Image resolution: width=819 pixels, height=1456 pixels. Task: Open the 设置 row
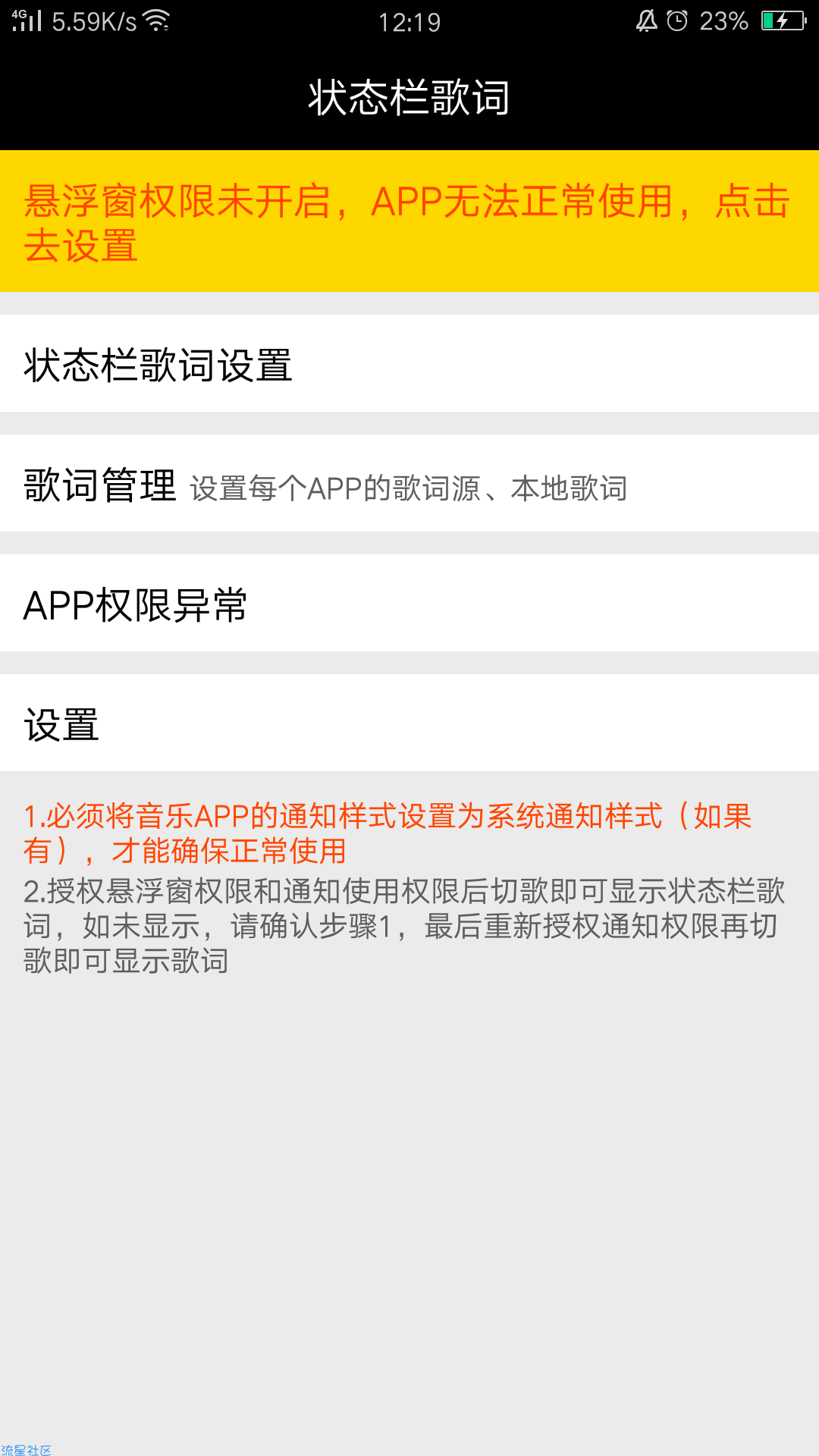click(409, 723)
